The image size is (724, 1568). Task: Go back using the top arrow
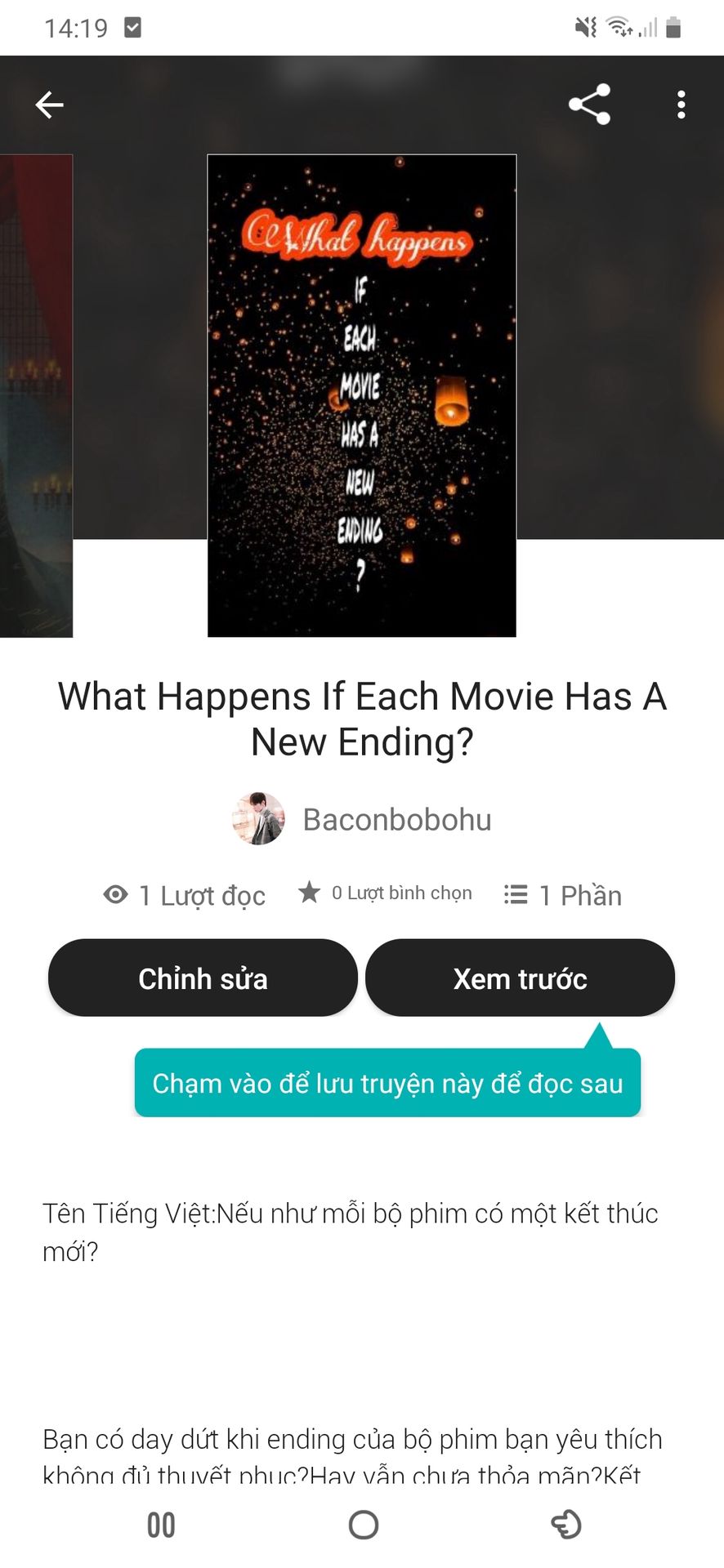click(50, 105)
